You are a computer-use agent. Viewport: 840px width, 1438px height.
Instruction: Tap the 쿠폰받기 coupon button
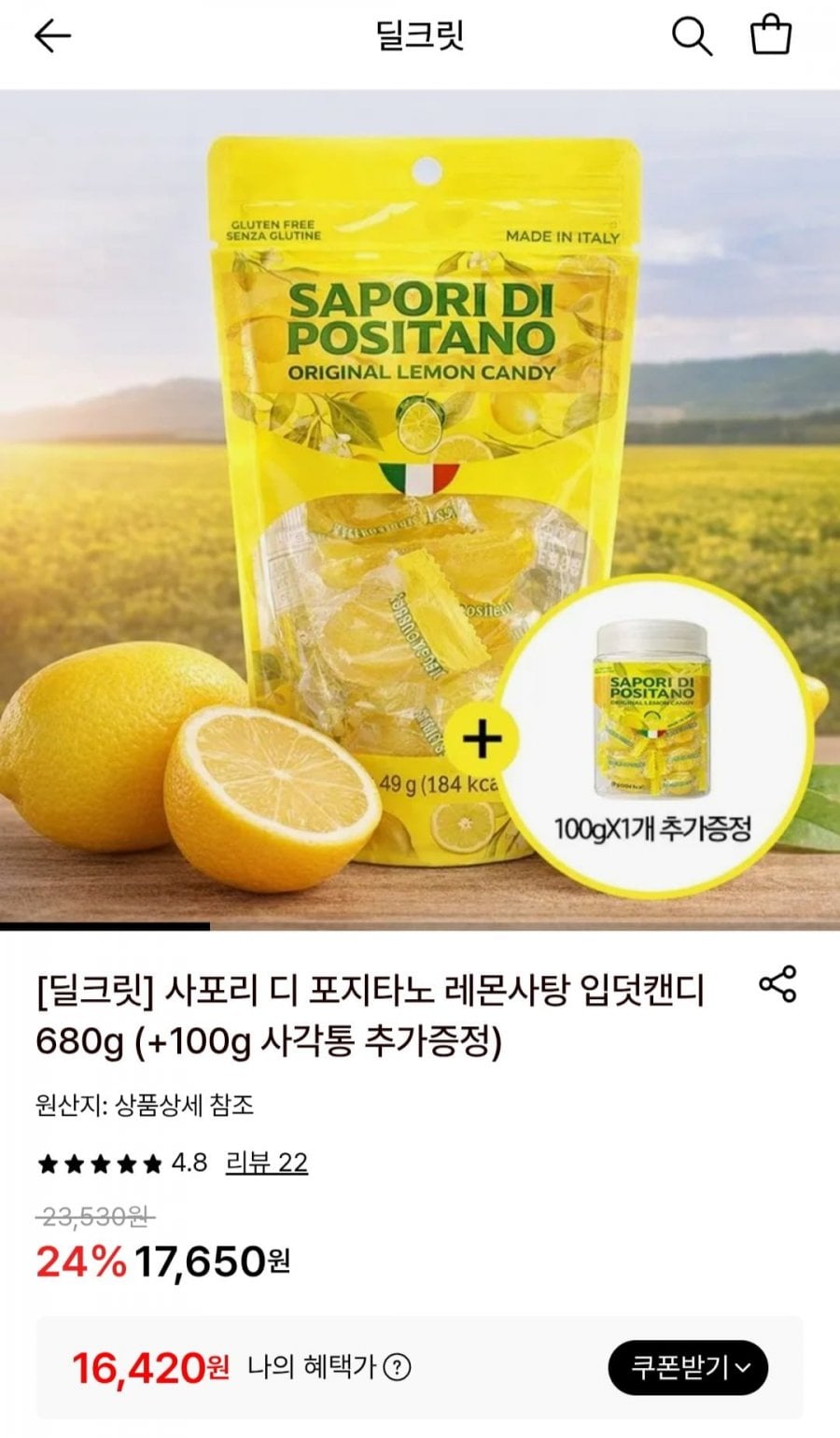[x=688, y=1368]
